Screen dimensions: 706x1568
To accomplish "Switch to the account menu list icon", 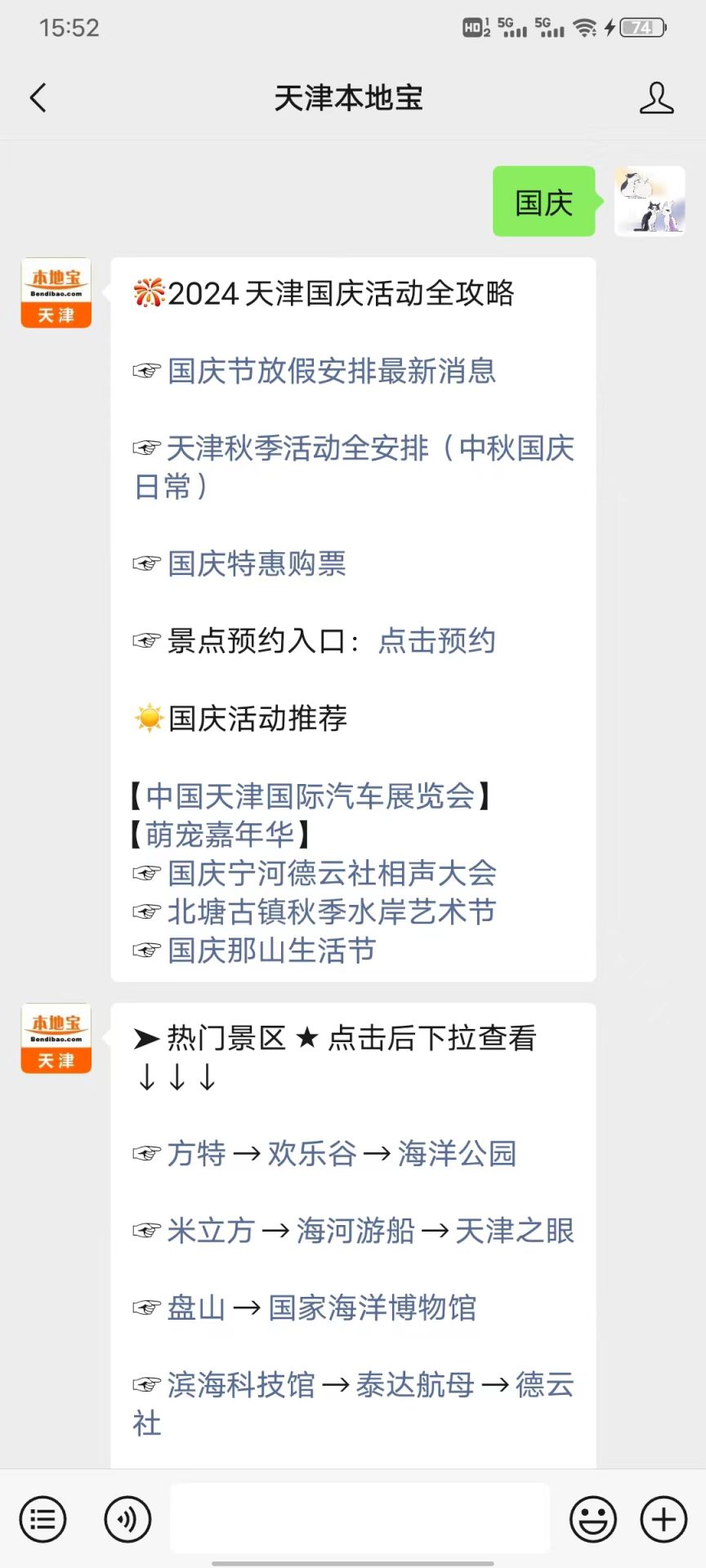I will tap(42, 1520).
